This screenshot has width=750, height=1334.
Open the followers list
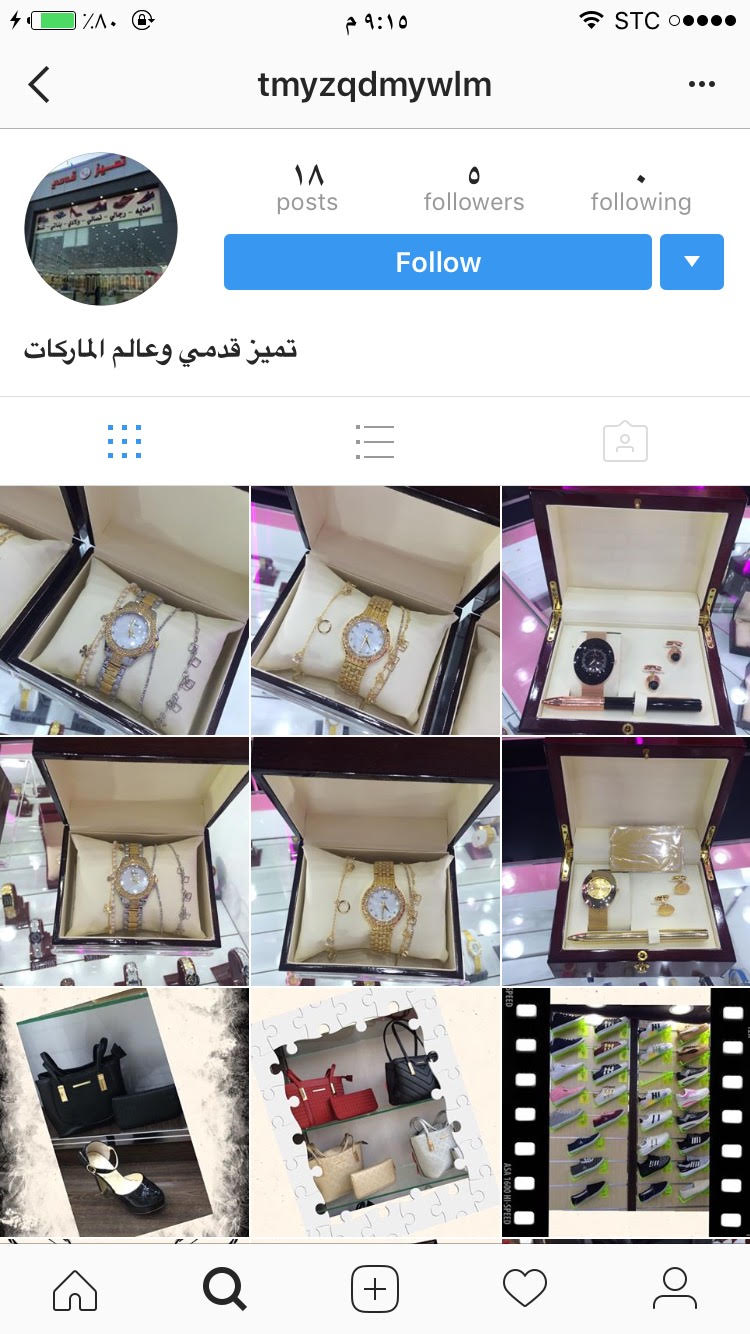tap(473, 188)
